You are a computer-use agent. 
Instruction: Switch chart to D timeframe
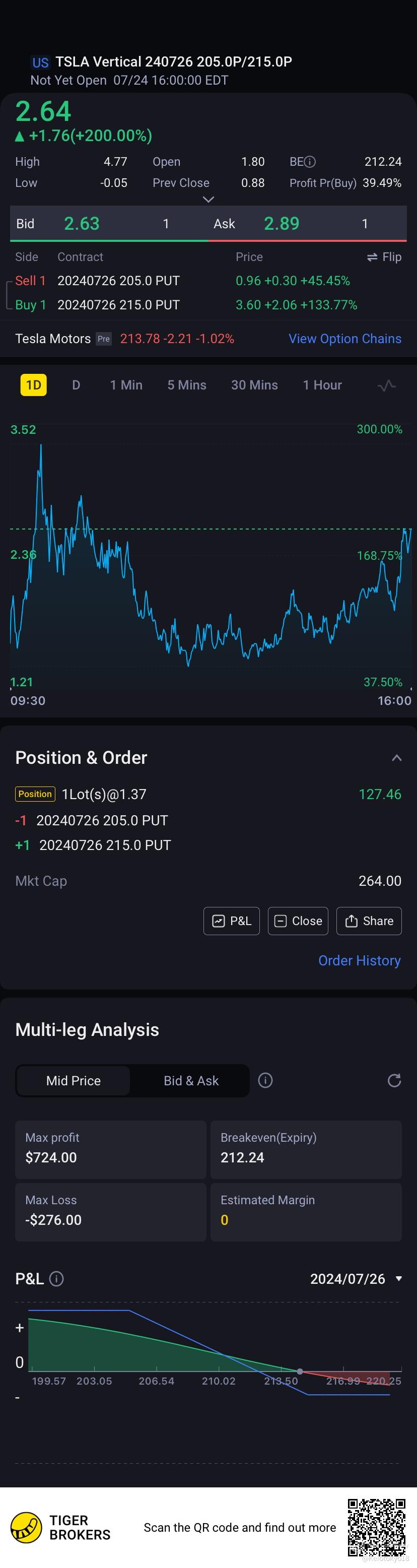(76, 385)
